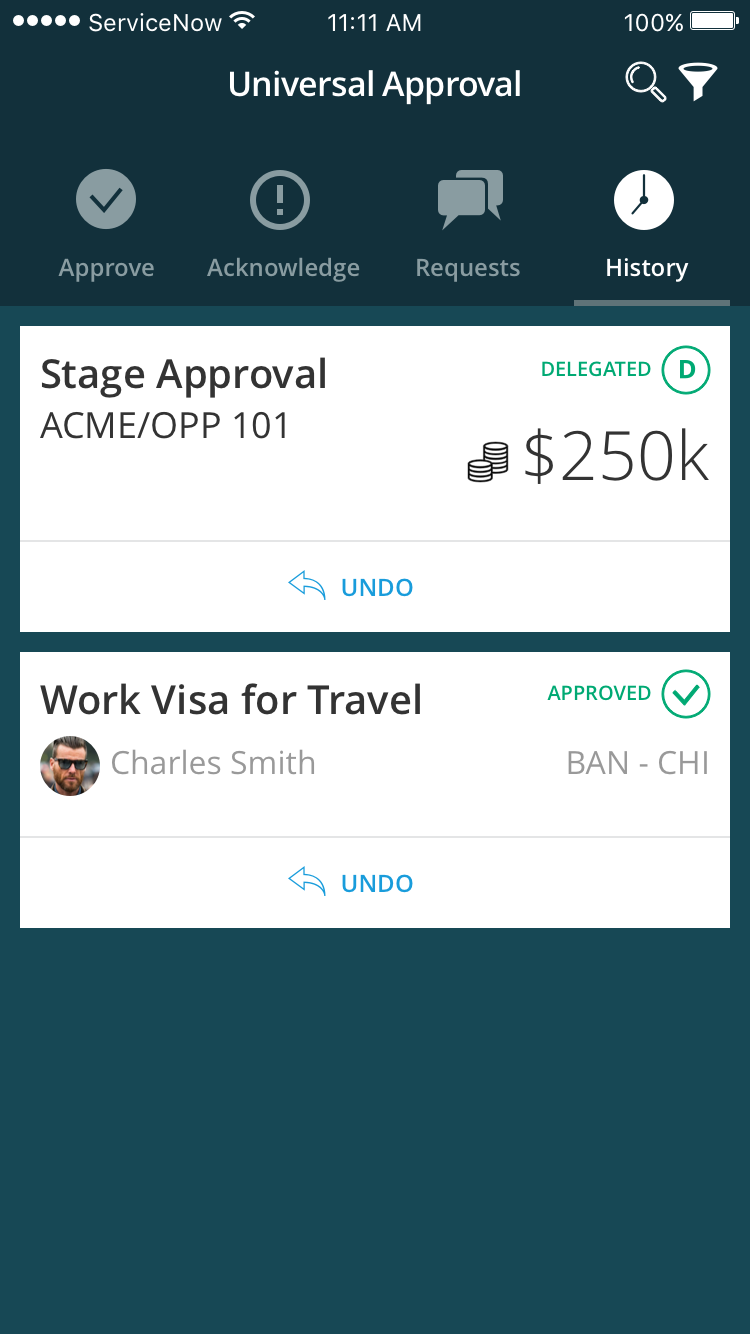Screen dimensions: 750x1334
Task: Undo the delegated Stage Approval
Action: (352, 587)
